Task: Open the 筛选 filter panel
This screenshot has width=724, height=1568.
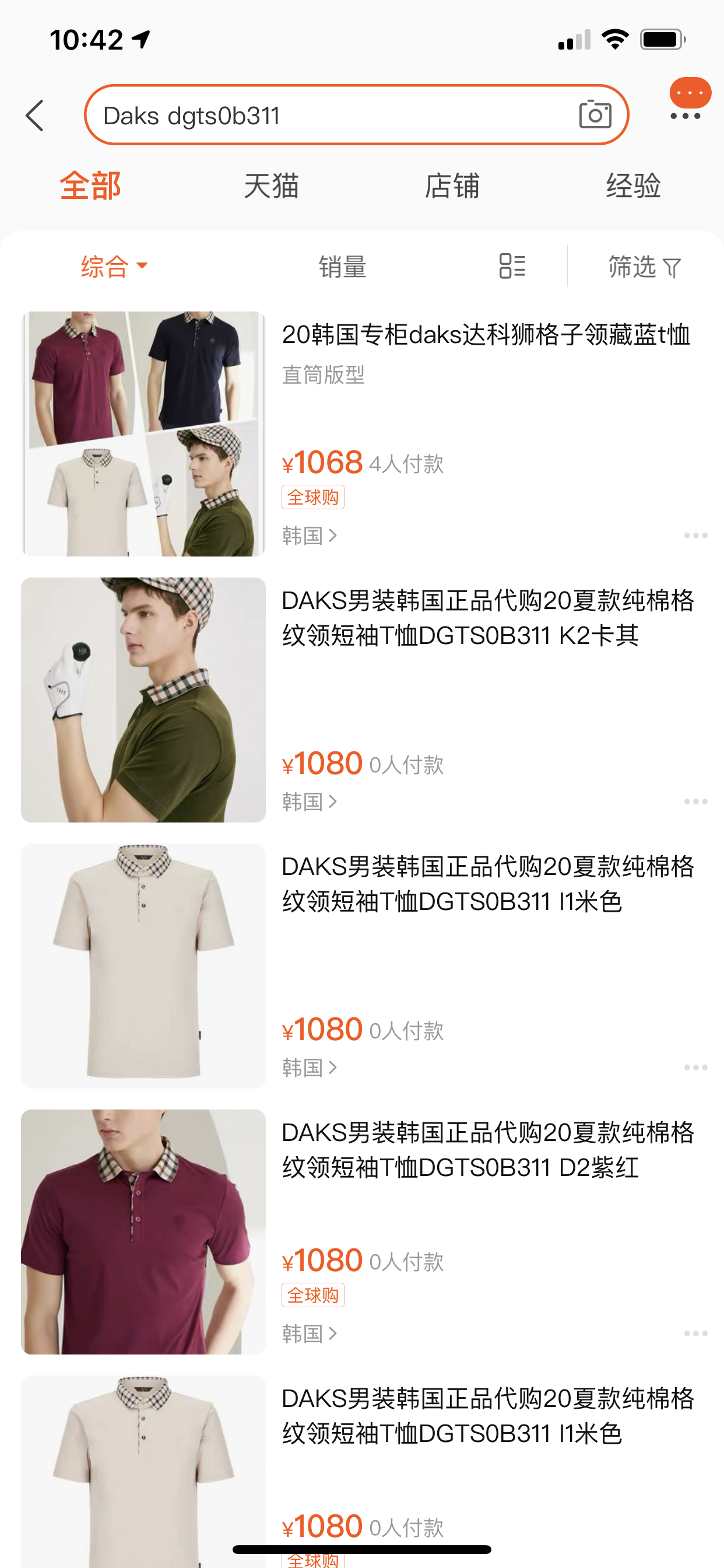Action: pyautogui.click(x=645, y=267)
